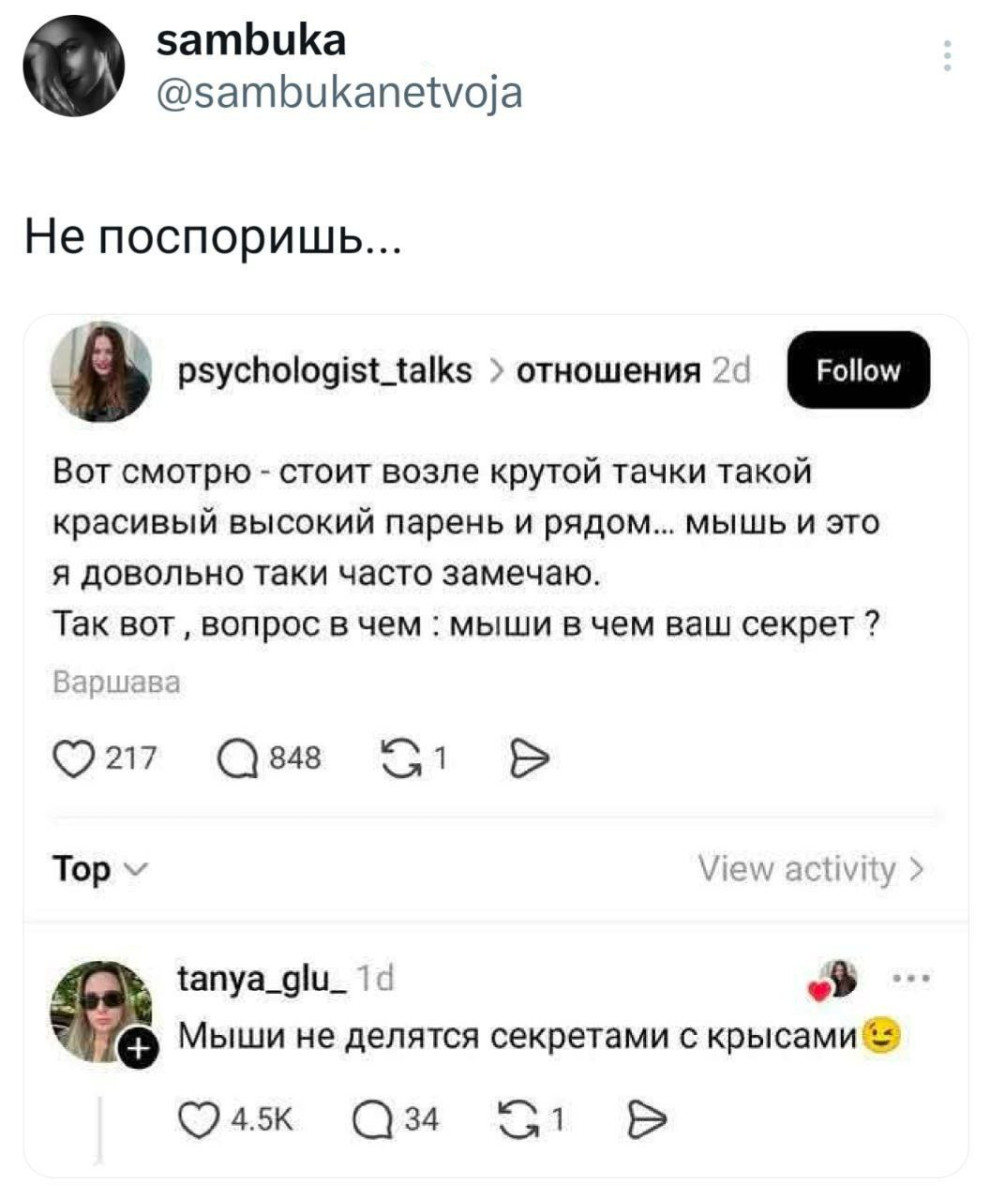View the attached screenshot image full size
This screenshot has width=990, height=1200.
(x=495, y=745)
